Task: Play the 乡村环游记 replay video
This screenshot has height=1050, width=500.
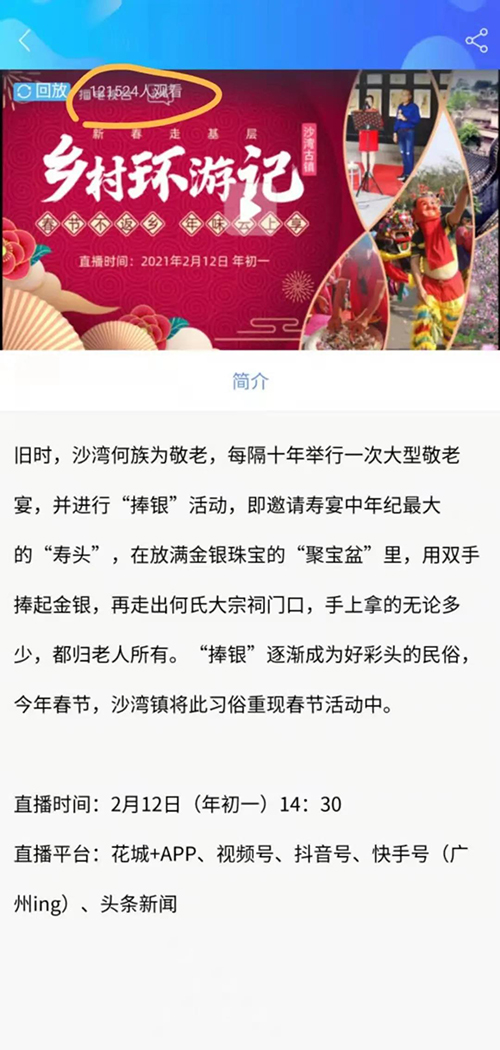Action: 250,210
